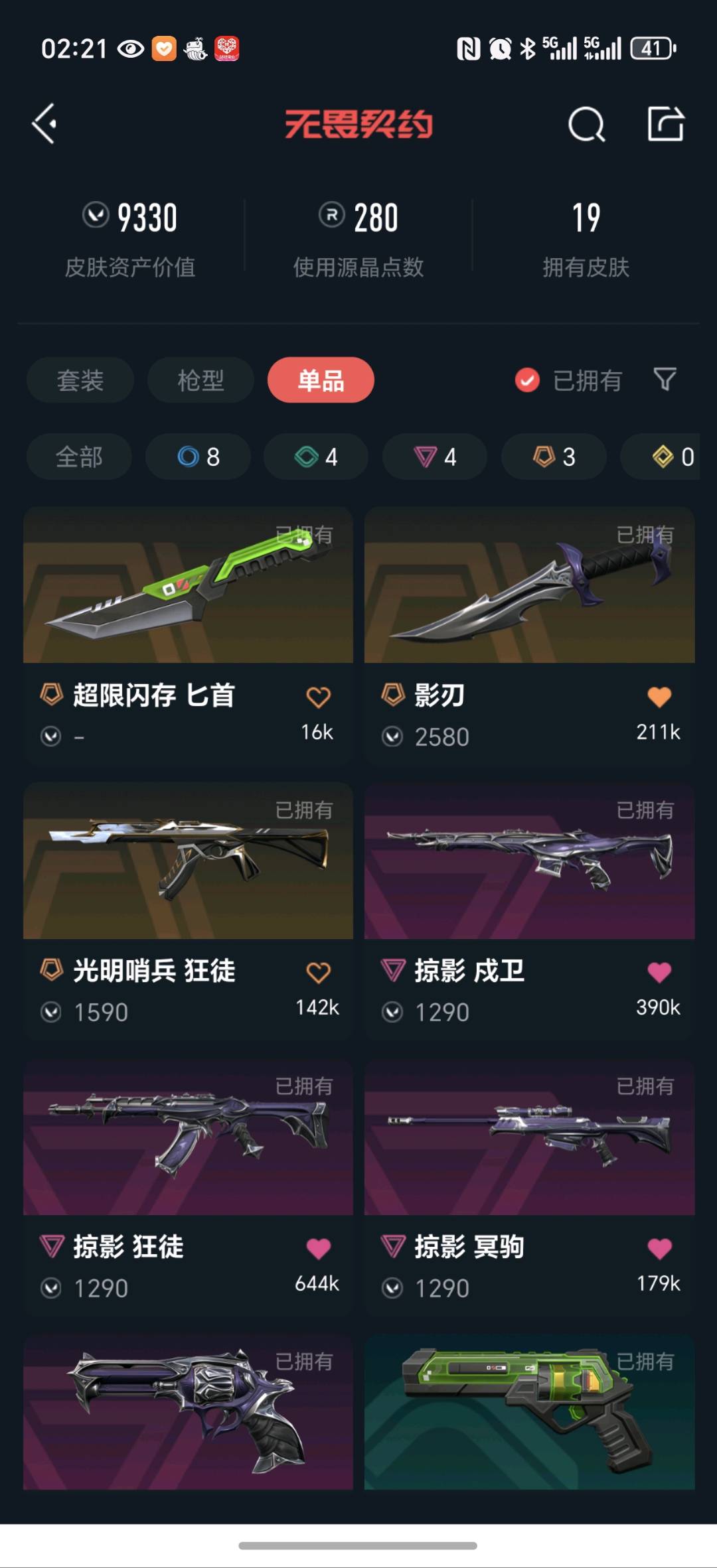Open the filter funnel icon

(665, 380)
